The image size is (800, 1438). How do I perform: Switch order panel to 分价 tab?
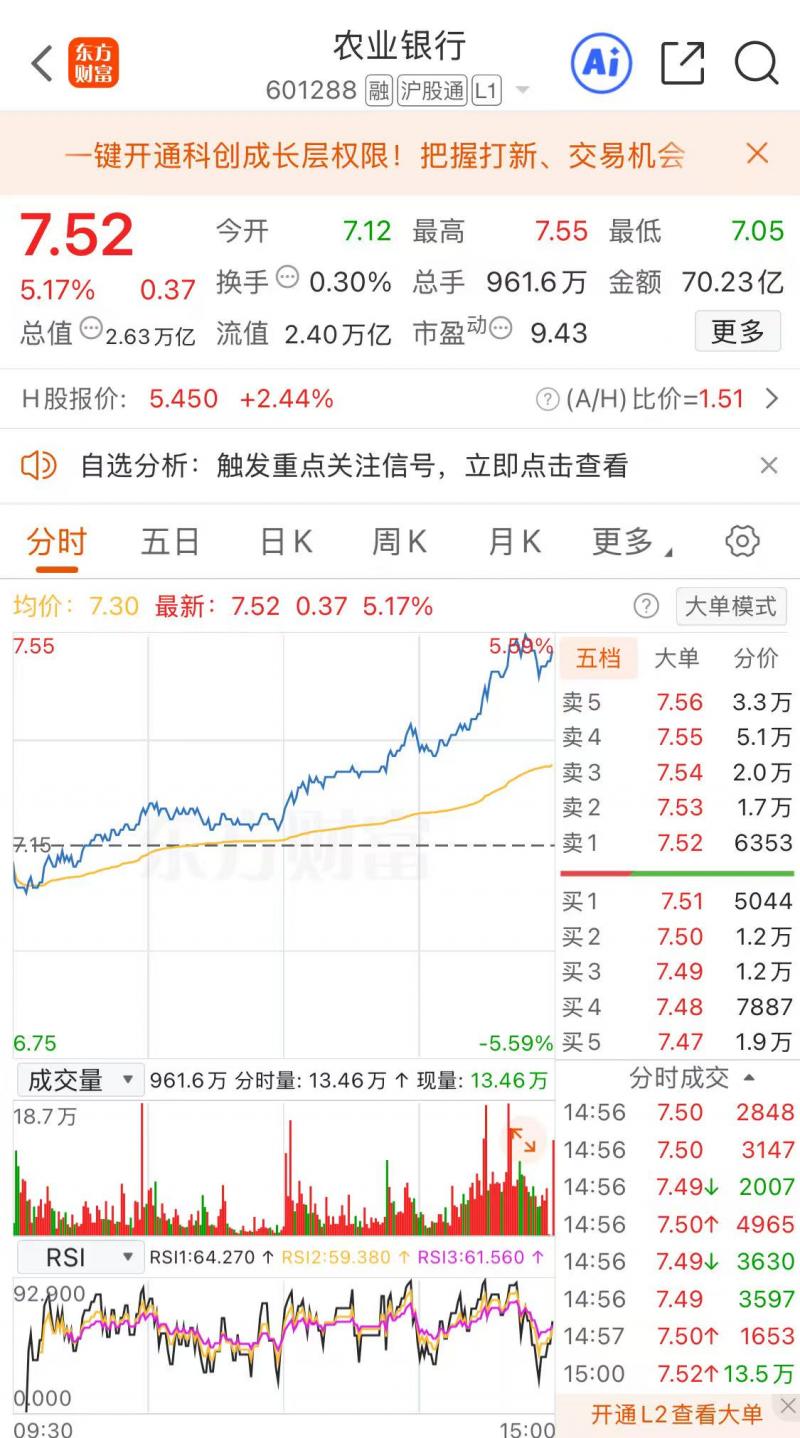756,658
